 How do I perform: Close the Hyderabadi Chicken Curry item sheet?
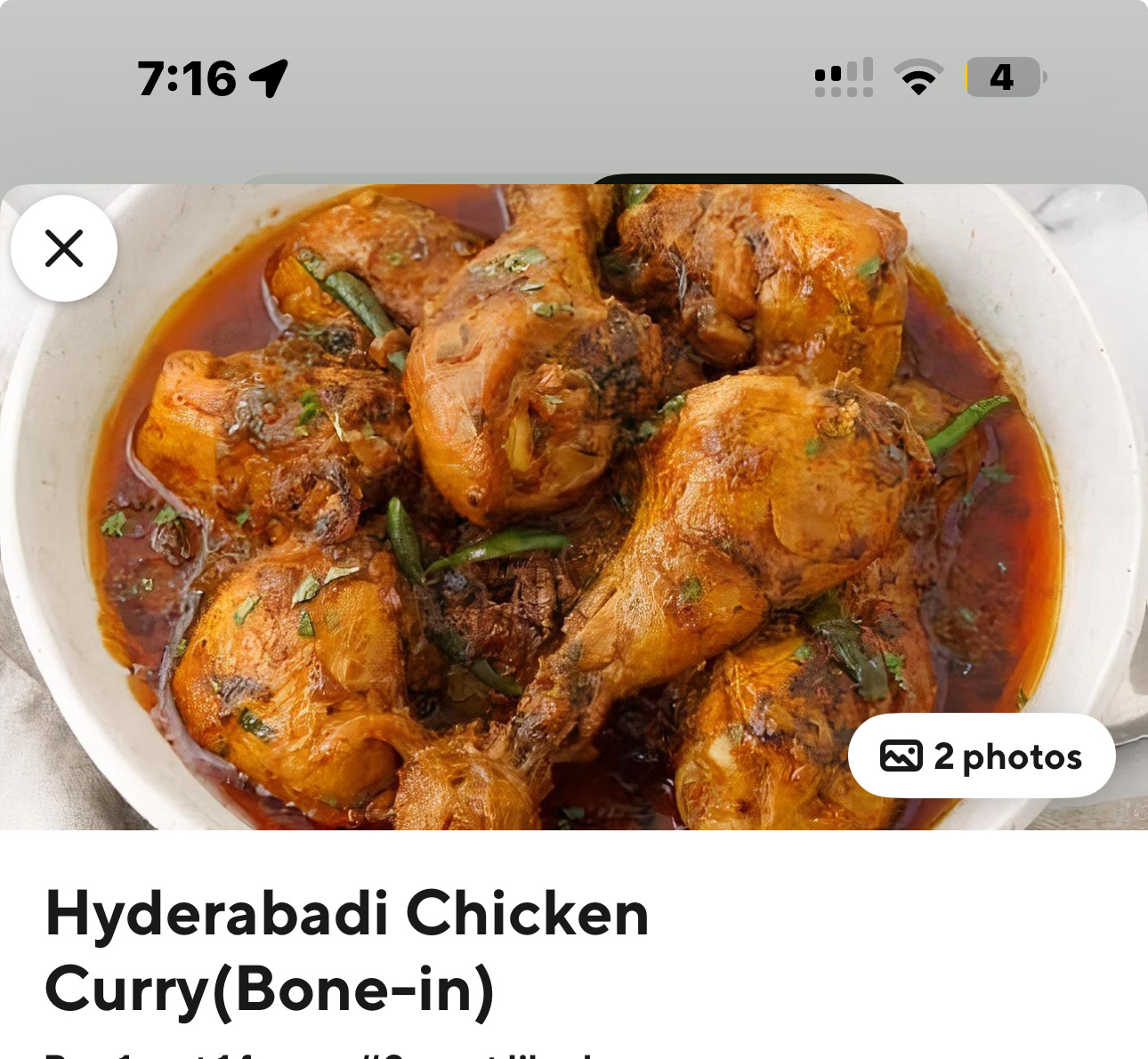pos(64,248)
